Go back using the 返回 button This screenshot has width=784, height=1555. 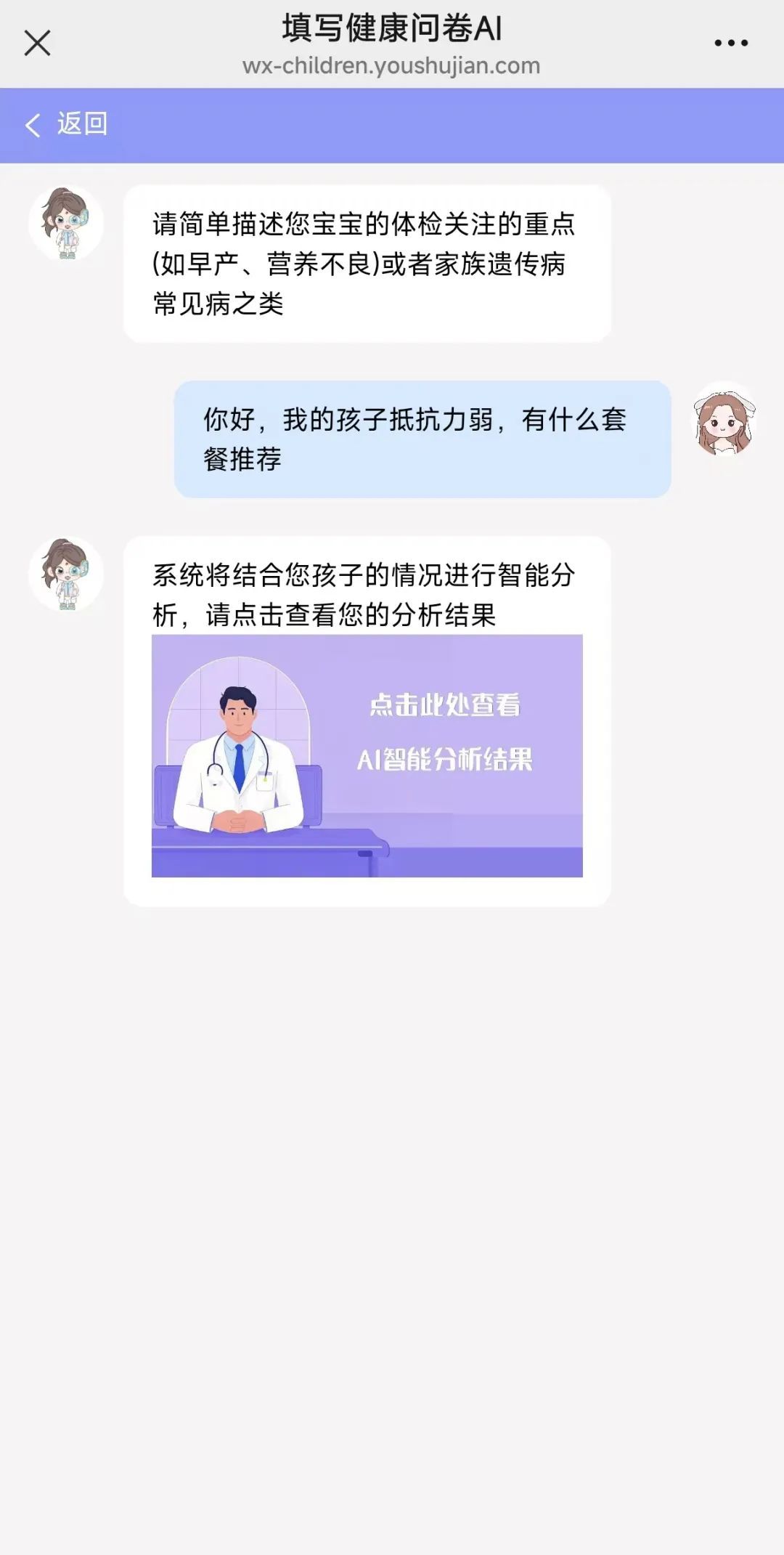pyautogui.click(x=67, y=124)
